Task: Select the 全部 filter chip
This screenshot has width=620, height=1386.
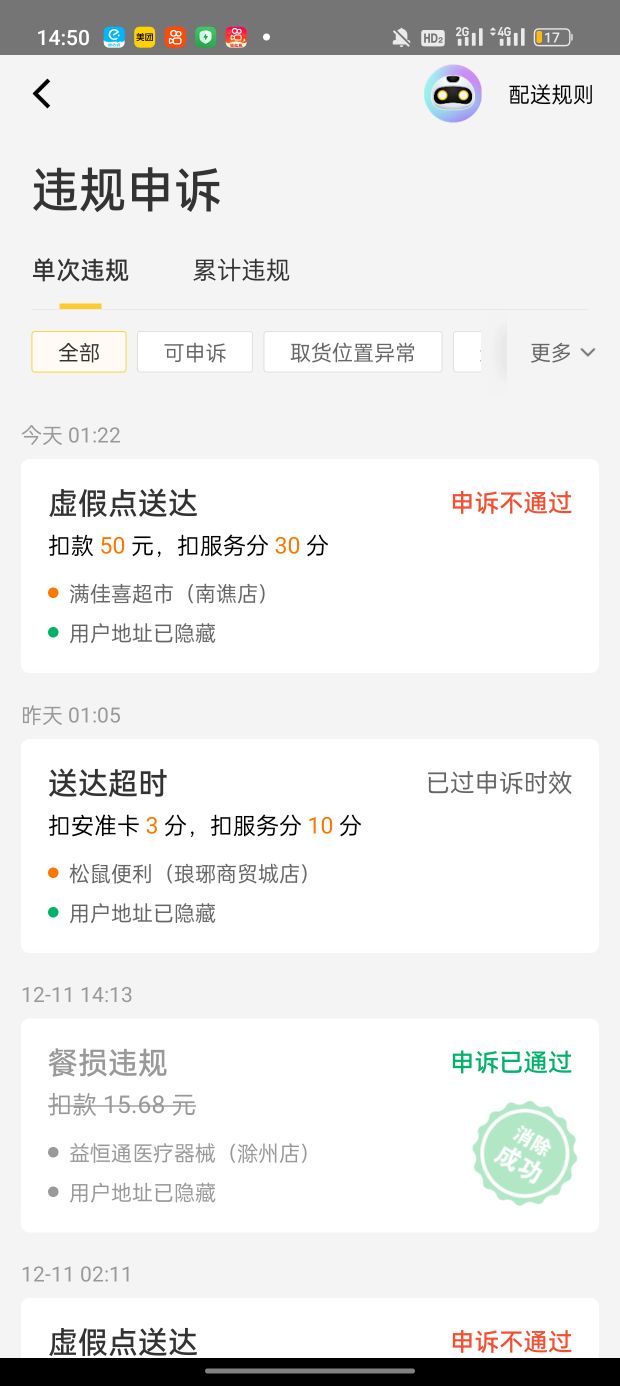Action: (79, 352)
